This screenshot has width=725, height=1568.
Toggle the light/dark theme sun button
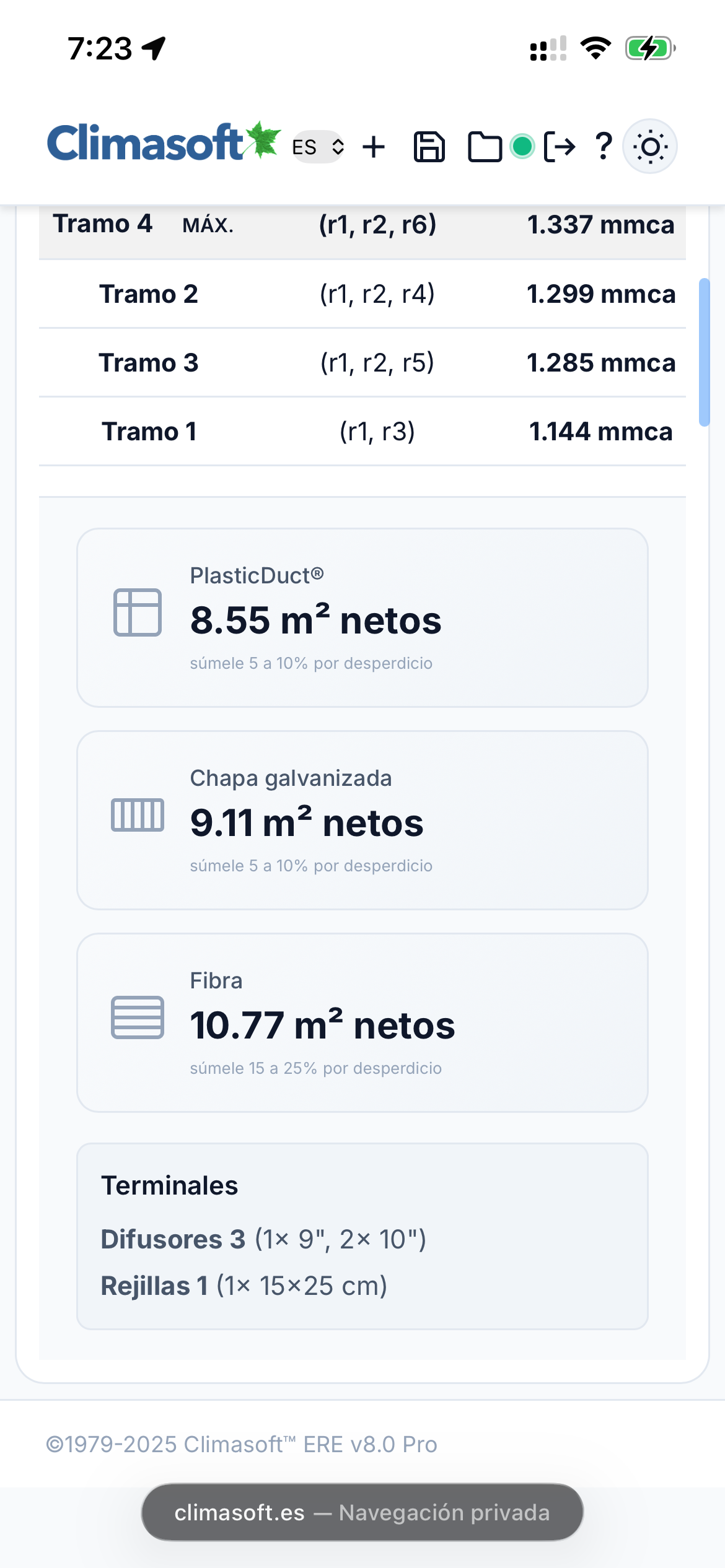click(650, 147)
